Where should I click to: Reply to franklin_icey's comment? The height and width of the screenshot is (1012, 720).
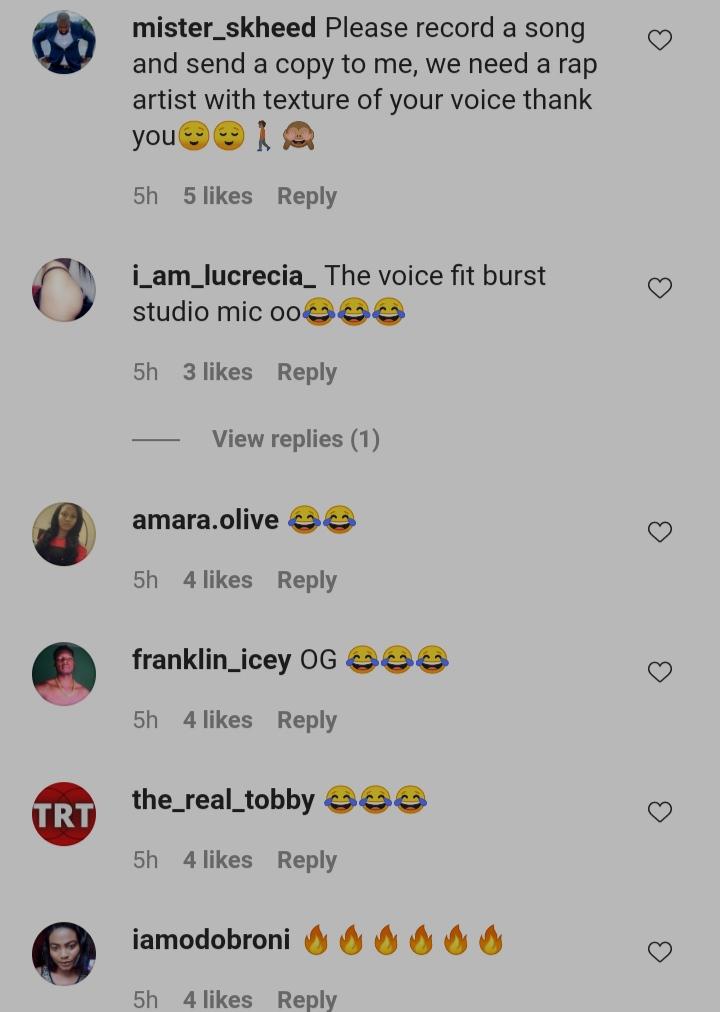point(306,720)
